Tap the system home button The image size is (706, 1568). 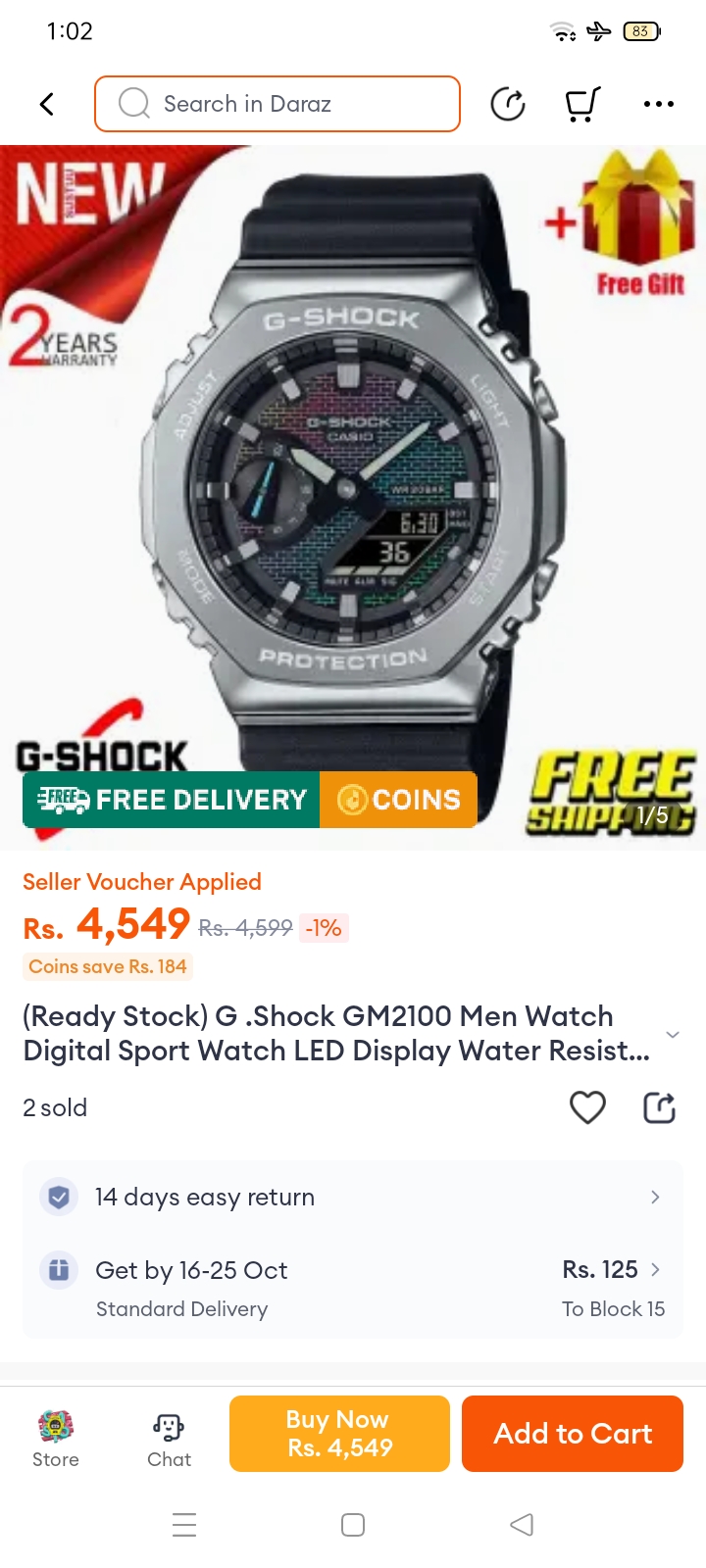click(x=353, y=1525)
